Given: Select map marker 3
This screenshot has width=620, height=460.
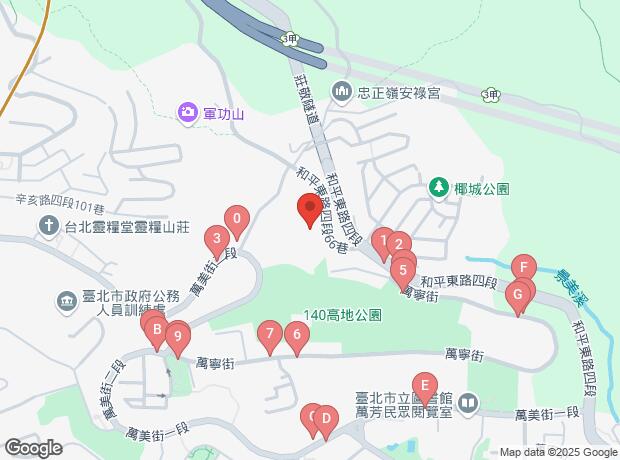Looking at the screenshot, I should [x=216, y=240].
